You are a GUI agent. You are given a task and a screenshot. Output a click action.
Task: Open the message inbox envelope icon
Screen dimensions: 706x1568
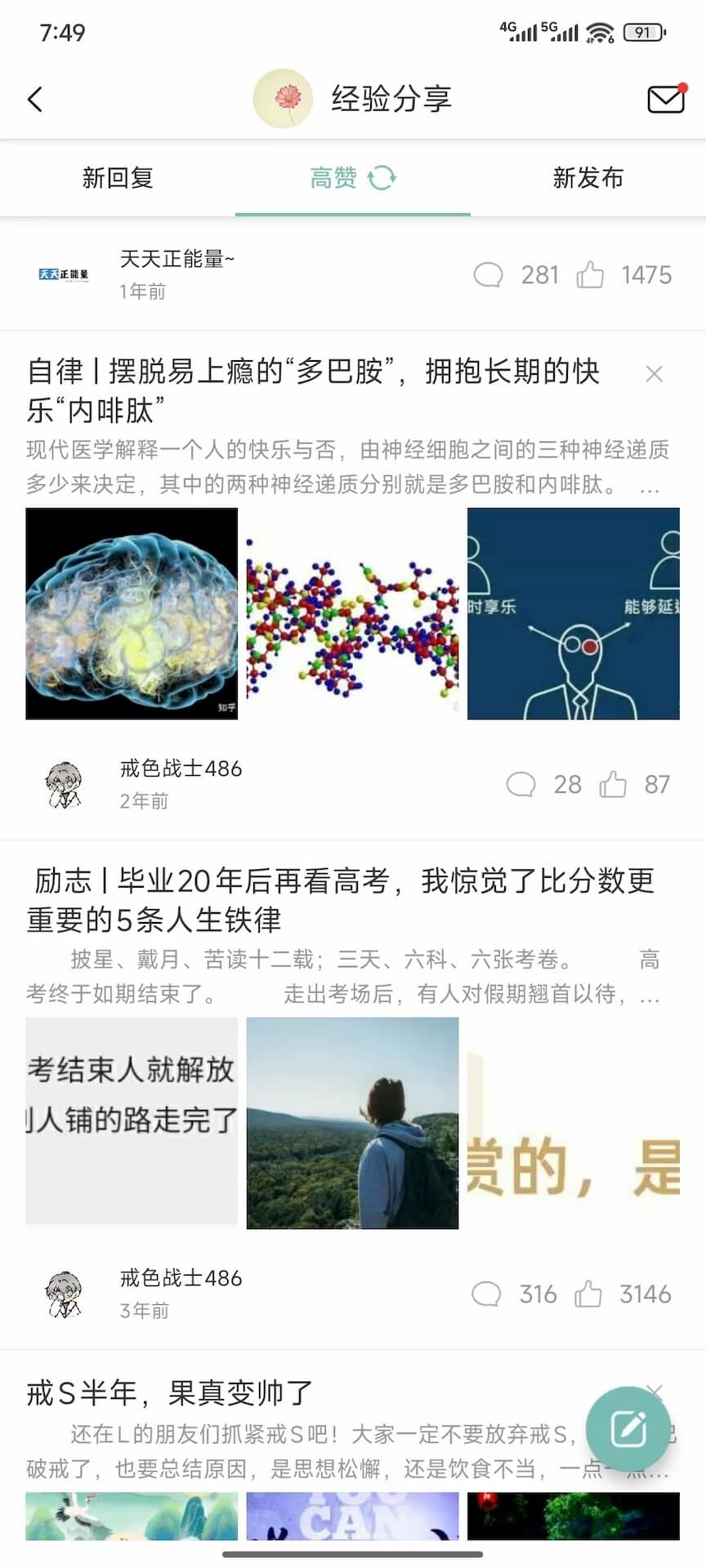[x=666, y=97]
